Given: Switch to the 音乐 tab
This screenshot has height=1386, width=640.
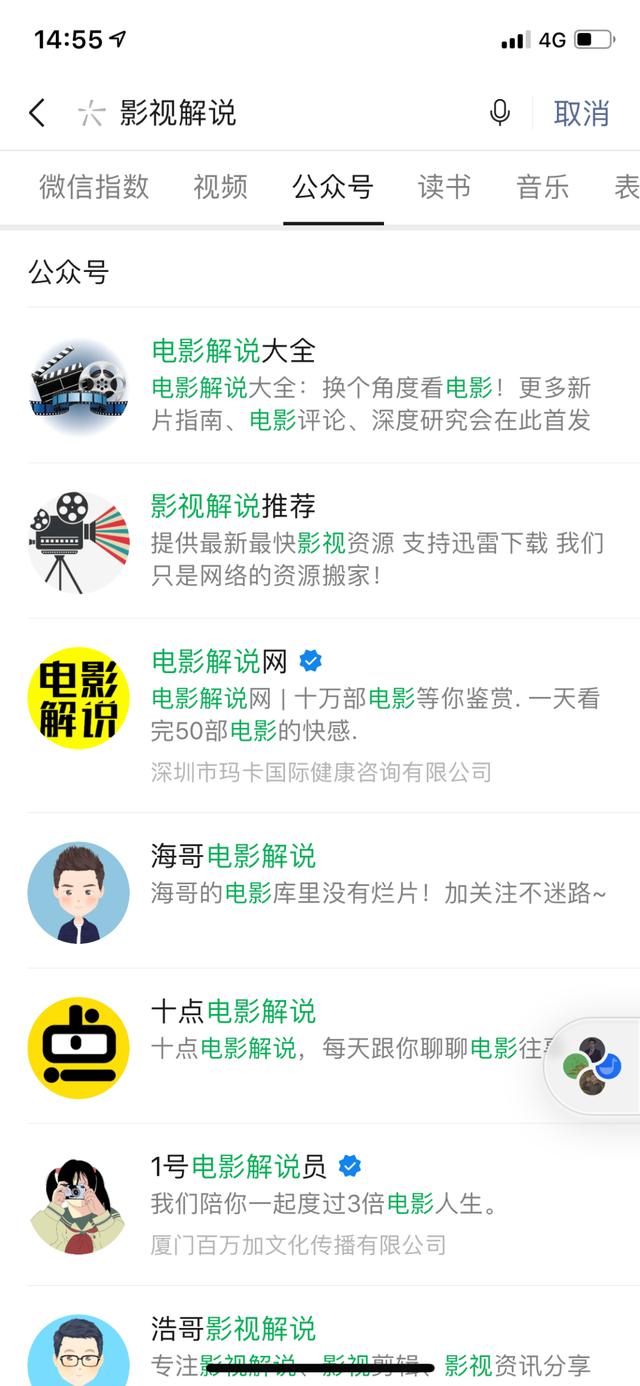Looking at the screenshot, I should (543, 187).
